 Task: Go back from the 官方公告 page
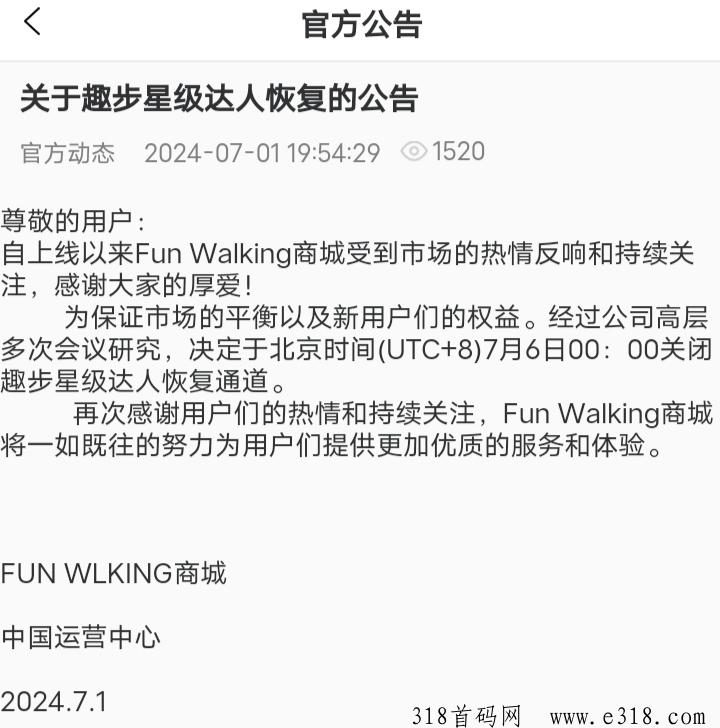pyautogui.click(x=33, y=21)
